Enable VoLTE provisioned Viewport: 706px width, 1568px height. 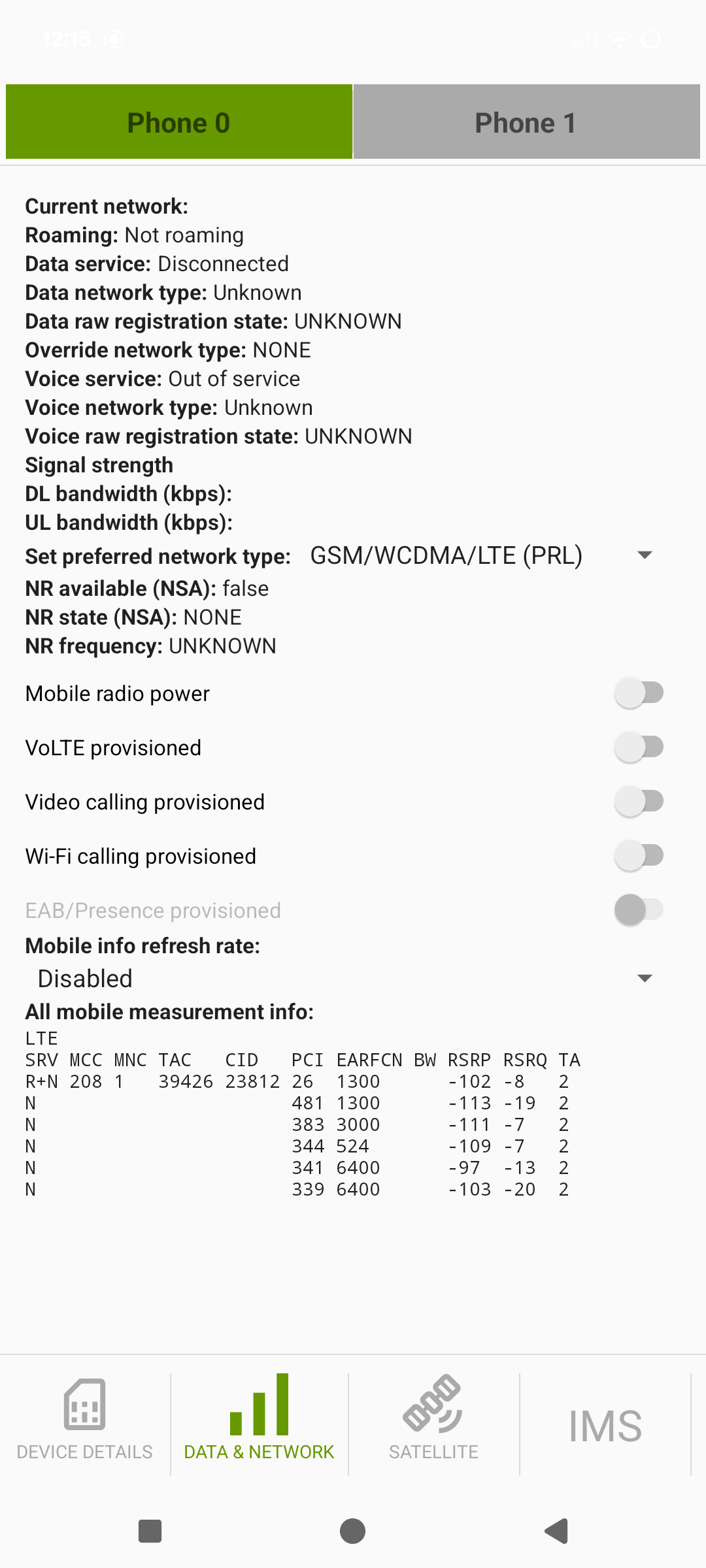click(639, 747)
